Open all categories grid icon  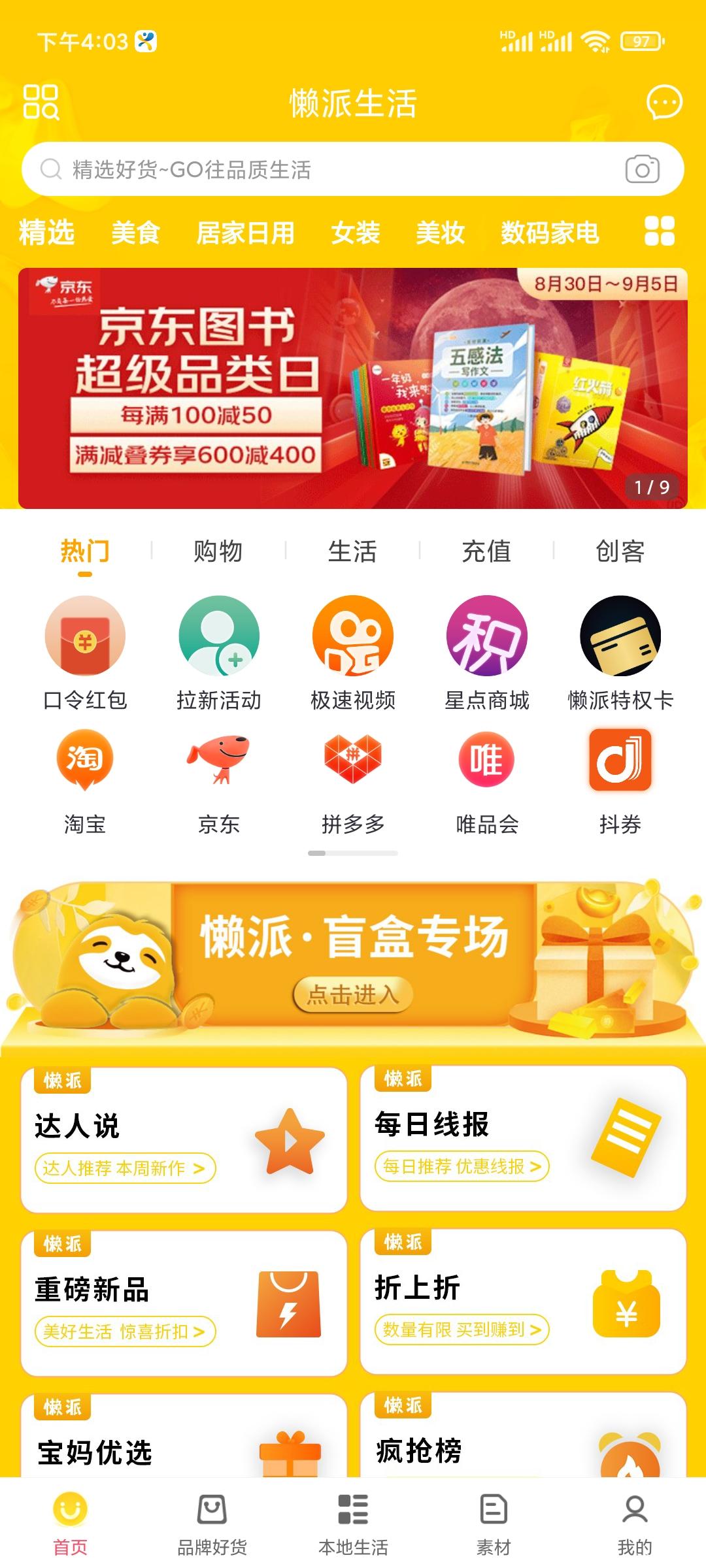pos(659,231)
